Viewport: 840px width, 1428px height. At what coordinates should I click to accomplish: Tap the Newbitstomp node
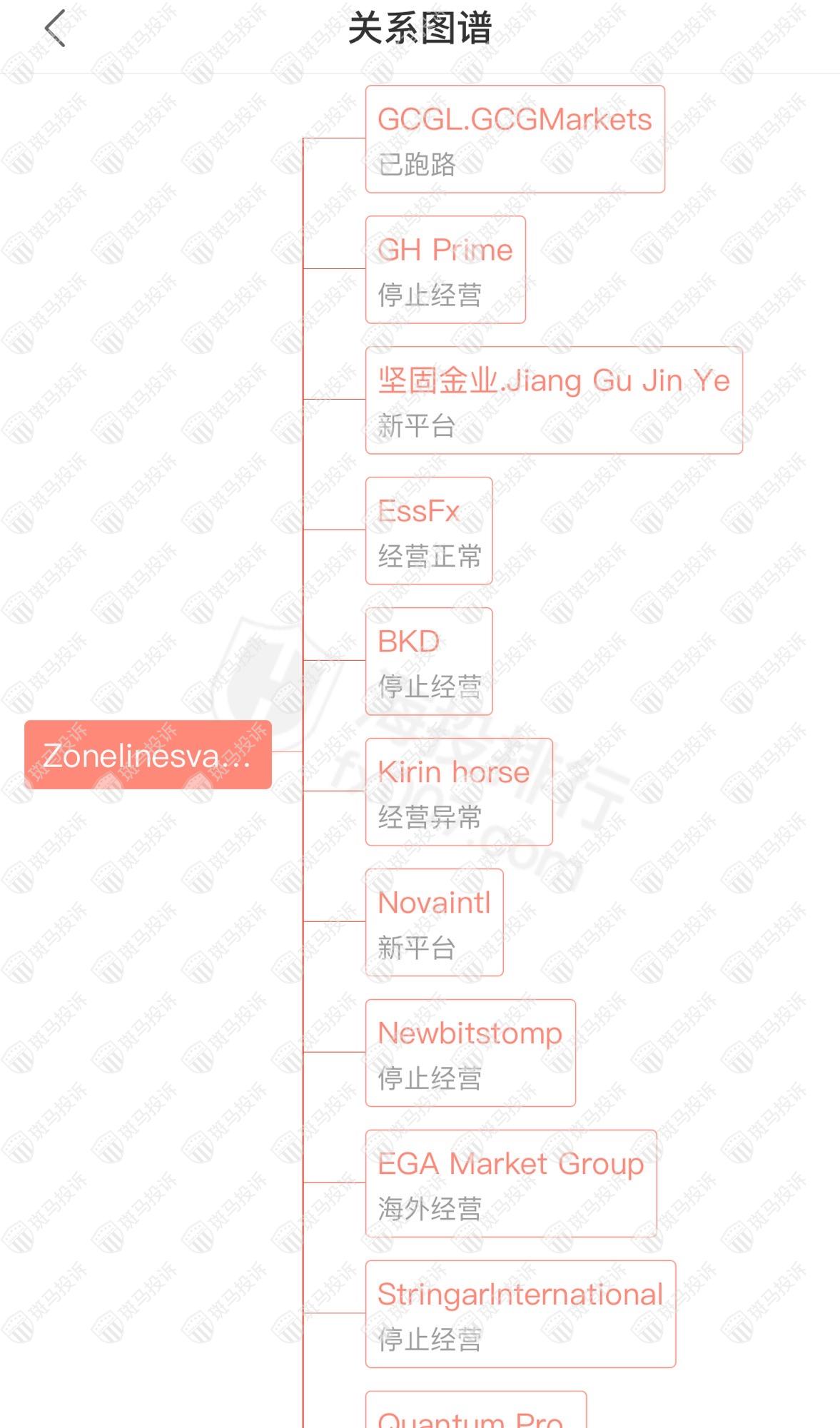pos(470,1053)
